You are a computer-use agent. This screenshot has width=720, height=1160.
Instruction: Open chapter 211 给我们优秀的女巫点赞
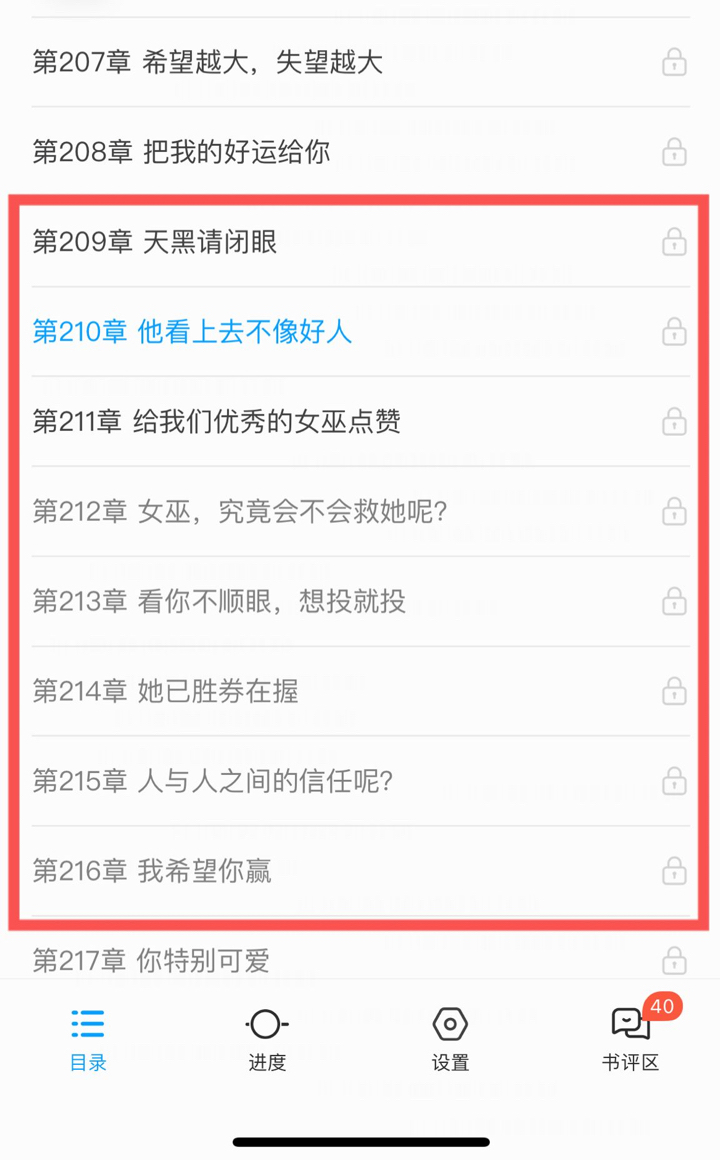(216, 421)
